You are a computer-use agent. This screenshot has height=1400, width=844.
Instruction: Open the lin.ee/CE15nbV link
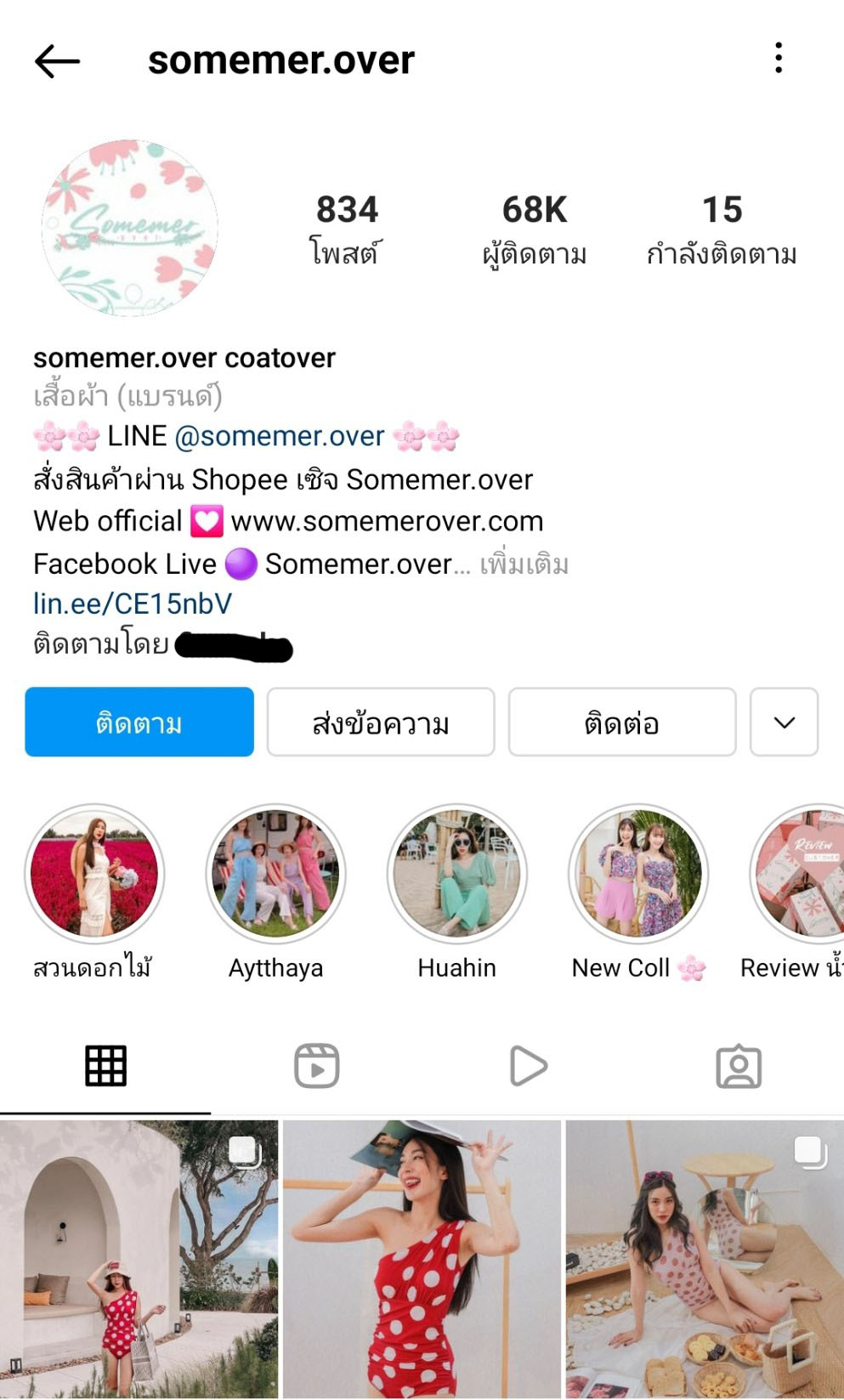133,604
